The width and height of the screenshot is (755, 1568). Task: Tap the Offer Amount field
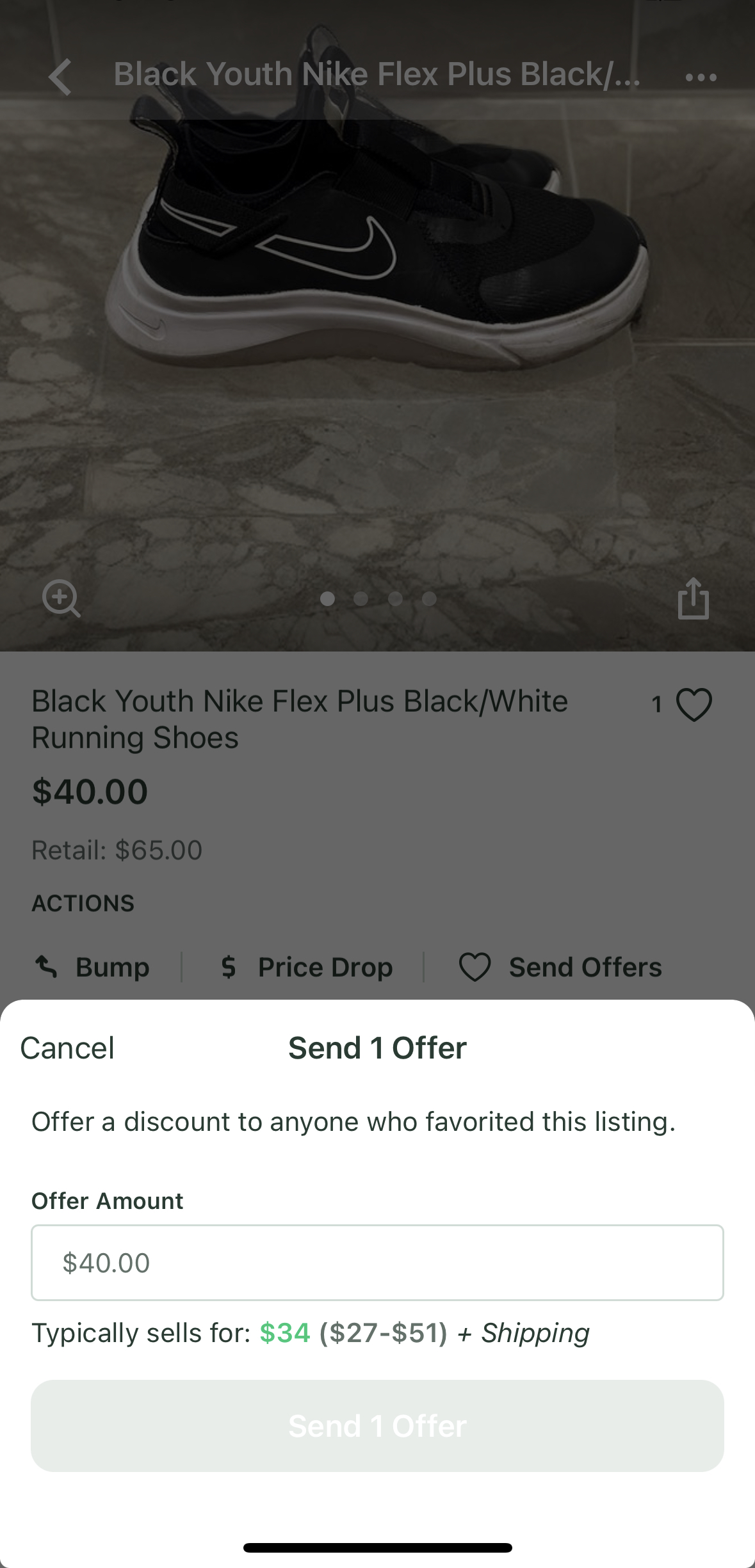(x=377, y=1263)
